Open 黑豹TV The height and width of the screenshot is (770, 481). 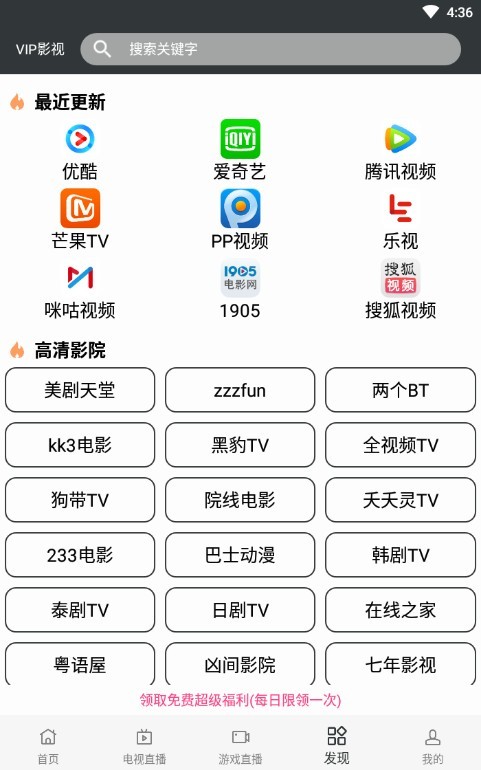(x=240, y=445)
